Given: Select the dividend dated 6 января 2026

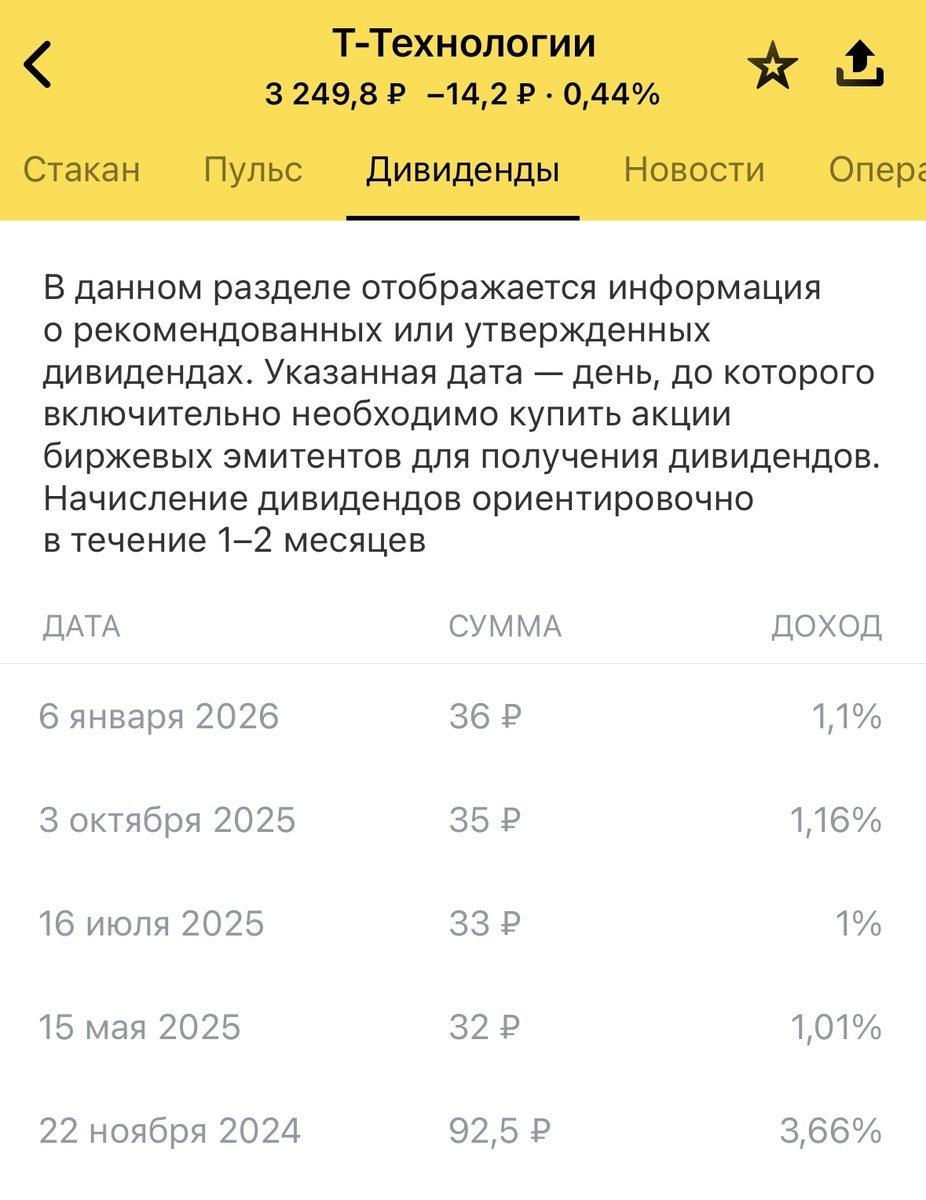Looking at the screenshot, I should 161,716.
